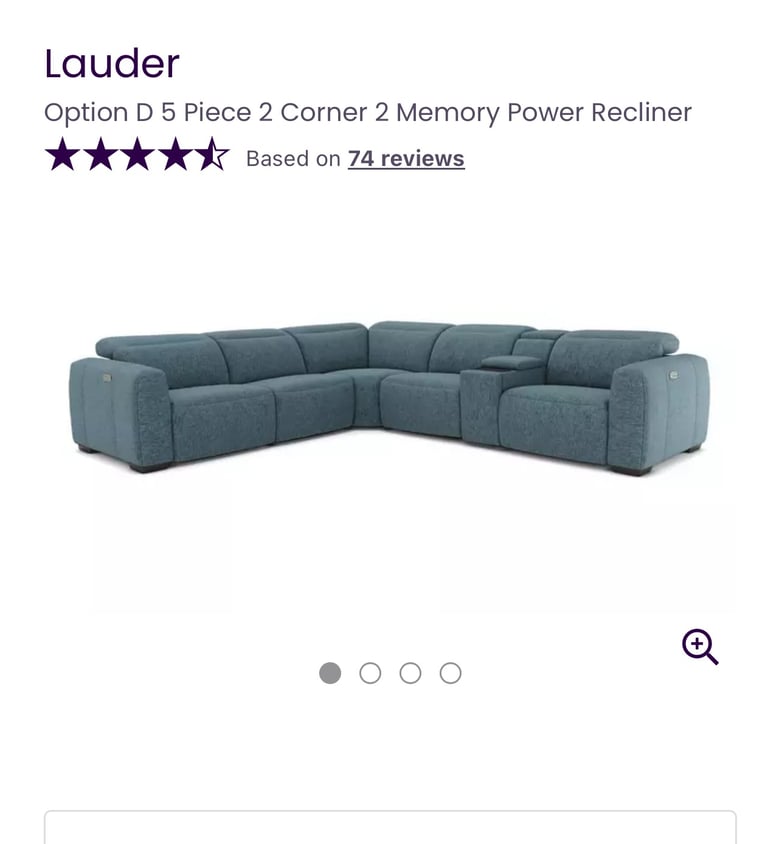Select the third carousel navigation dot
Viewport: 768px width, 844px height.
click(411, 673)
